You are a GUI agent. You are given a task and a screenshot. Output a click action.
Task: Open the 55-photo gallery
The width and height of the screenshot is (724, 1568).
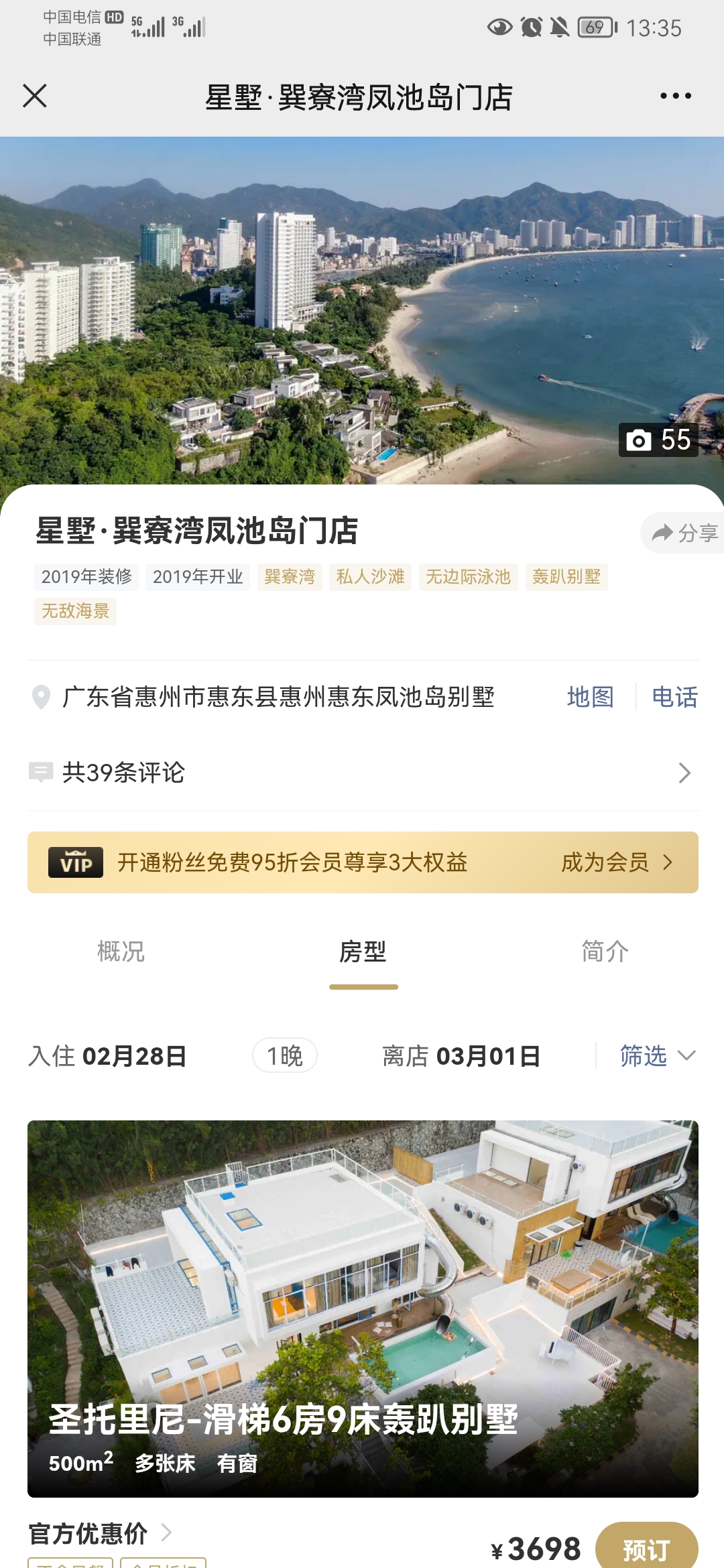[x=658, y=440]
